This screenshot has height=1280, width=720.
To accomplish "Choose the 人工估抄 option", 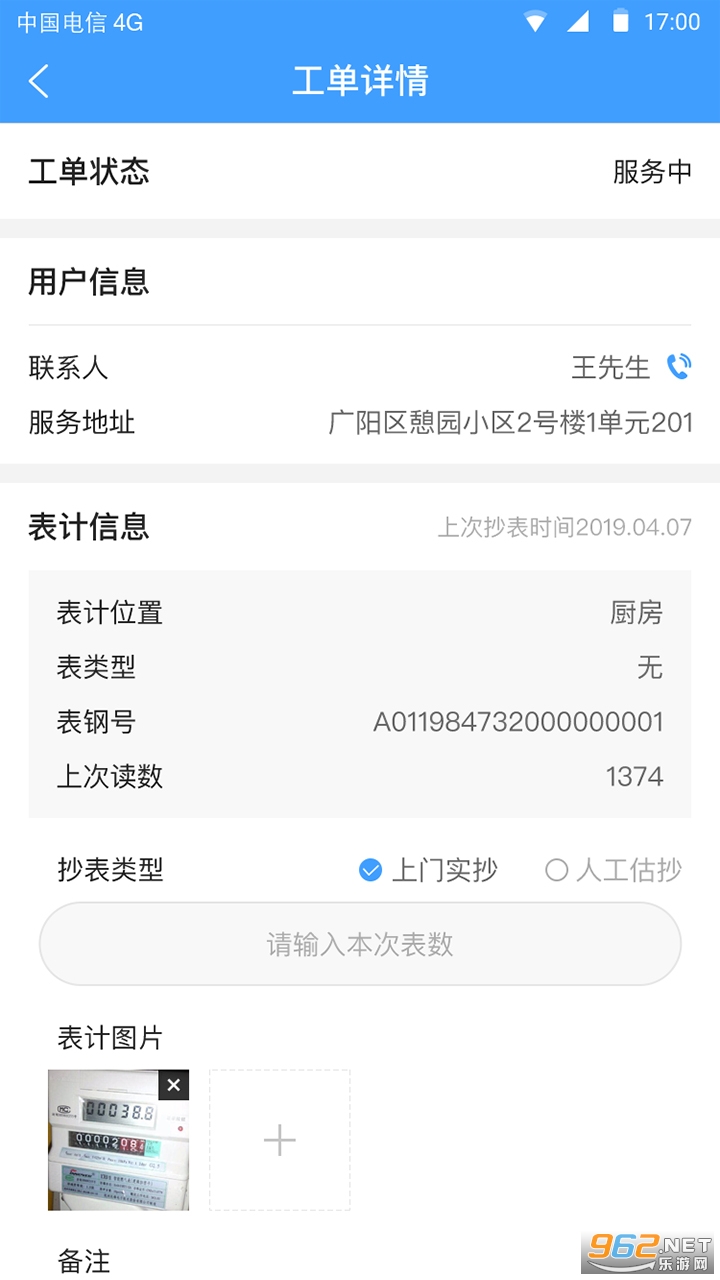I will click(613, 870).
